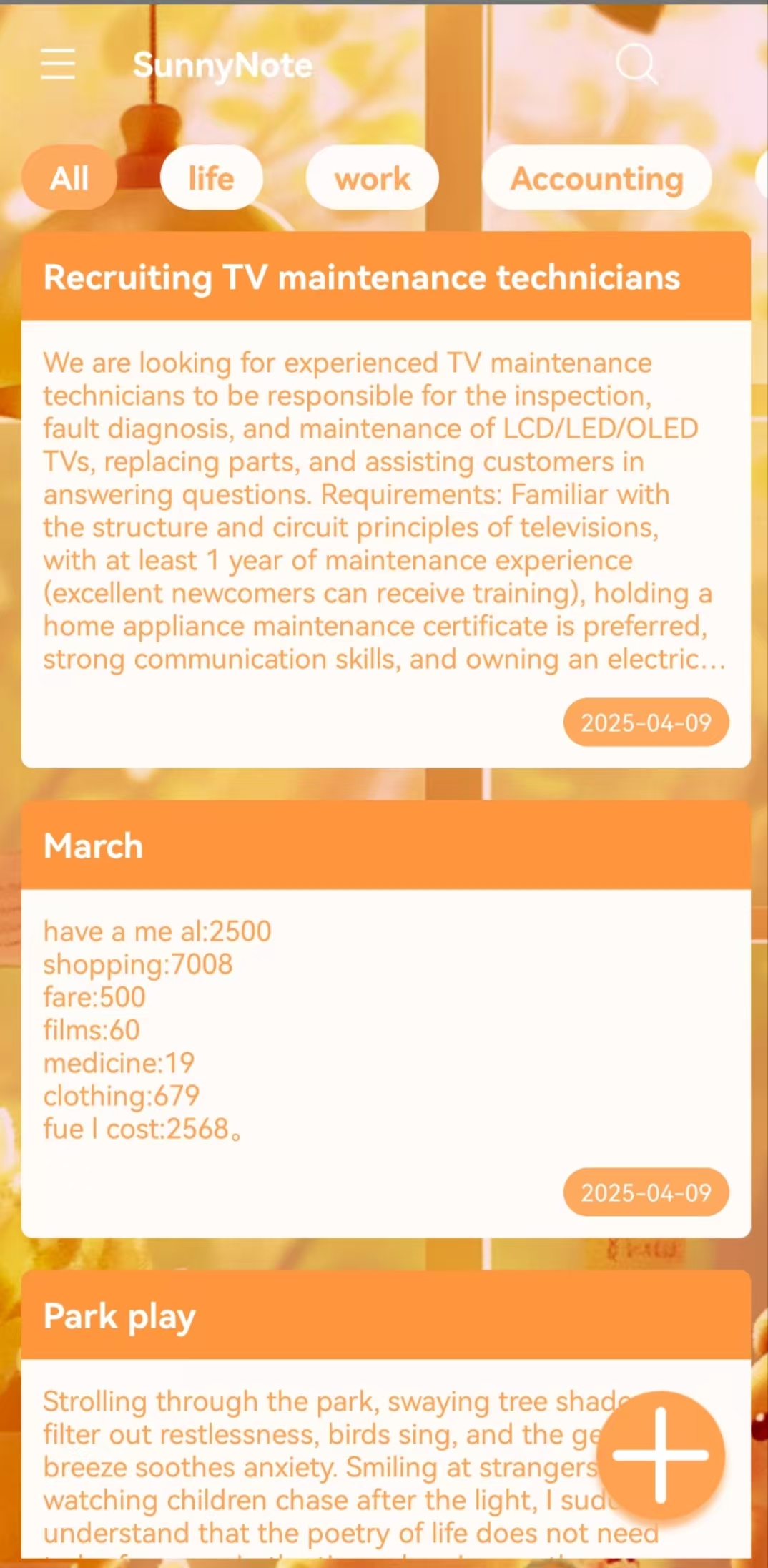Switch to the work category

pyautogui.click(x=372, y=178)
